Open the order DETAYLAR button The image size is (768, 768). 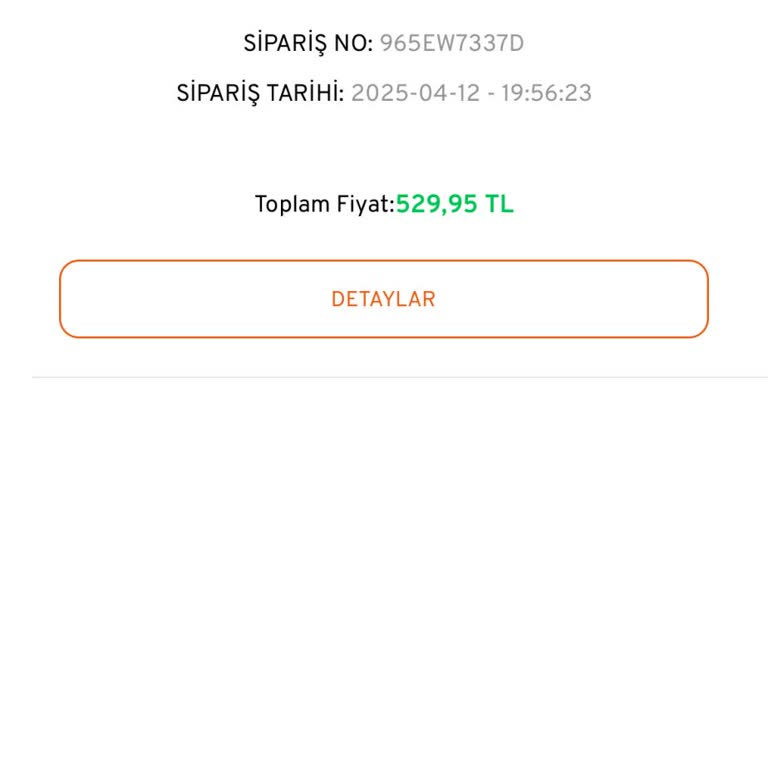(x=383, y=299)
